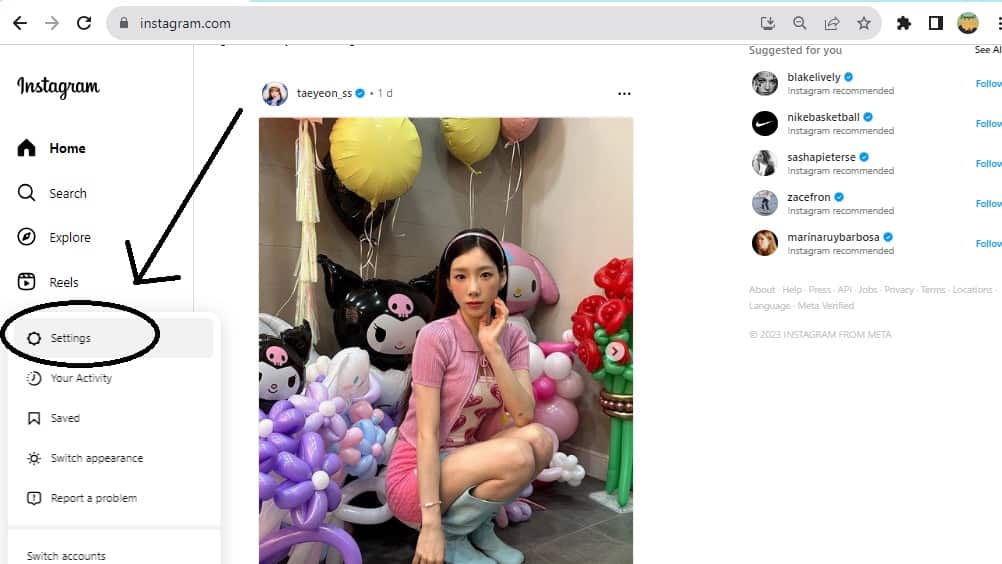Show the next photo in the post
This screenshot has height=564, width=1002.
[616, 351]
